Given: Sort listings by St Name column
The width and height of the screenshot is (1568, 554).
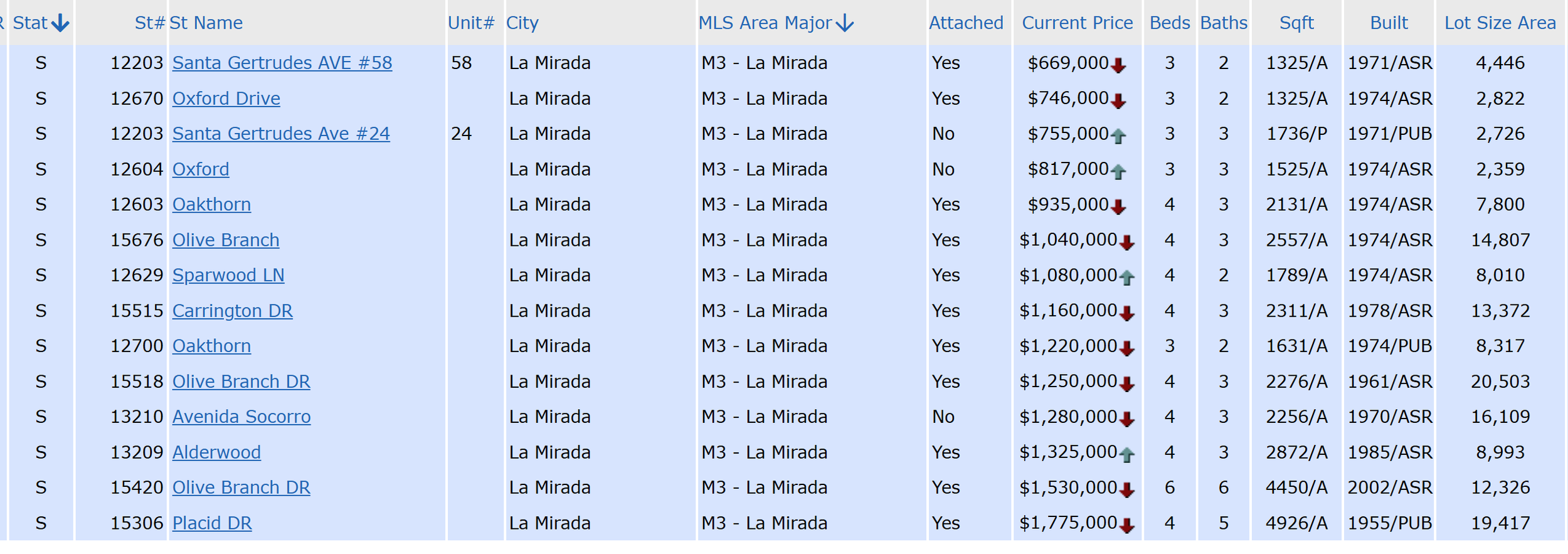Looking at the screenshot, I should pyautogui.click(x=206, y=23).
